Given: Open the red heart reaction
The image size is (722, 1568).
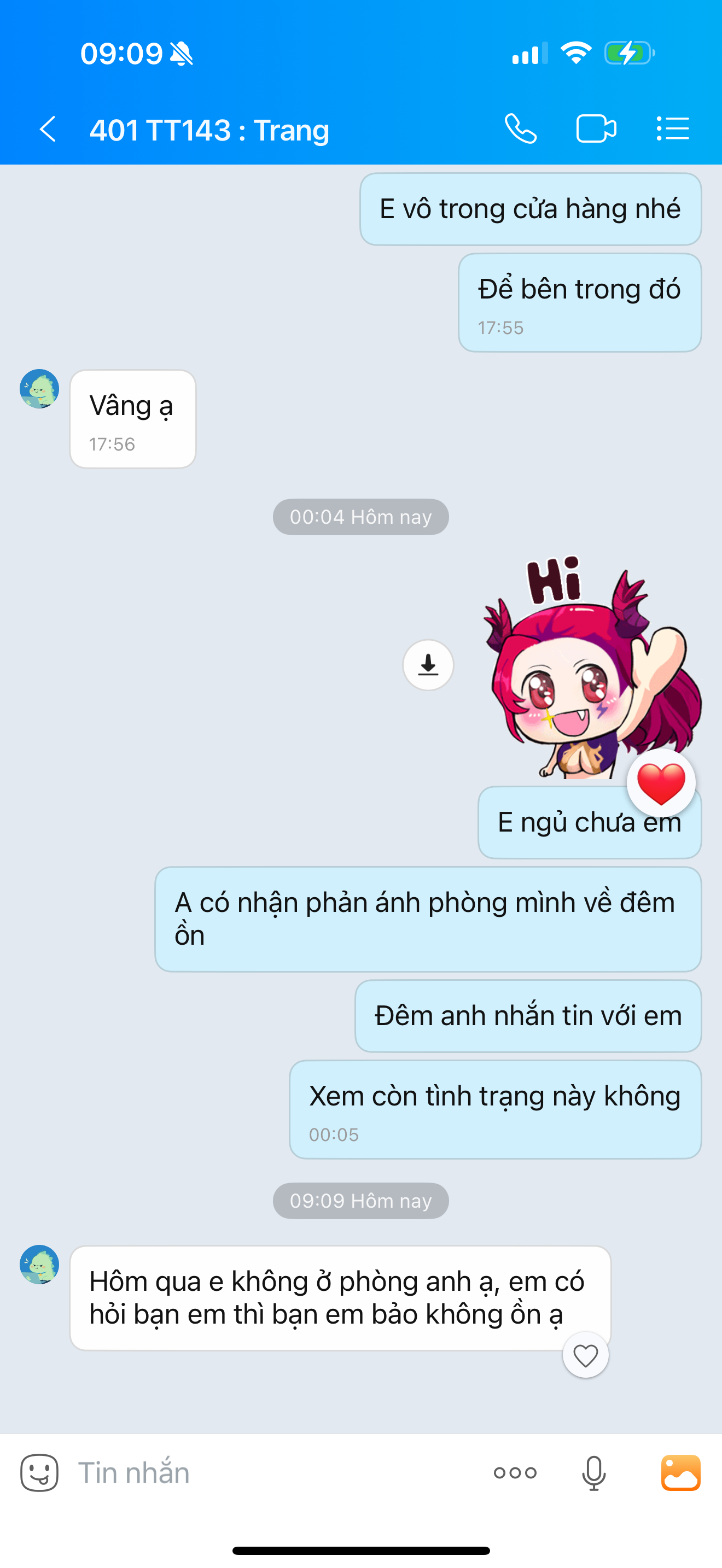Looking at the screenshot, I should [661, 783].
